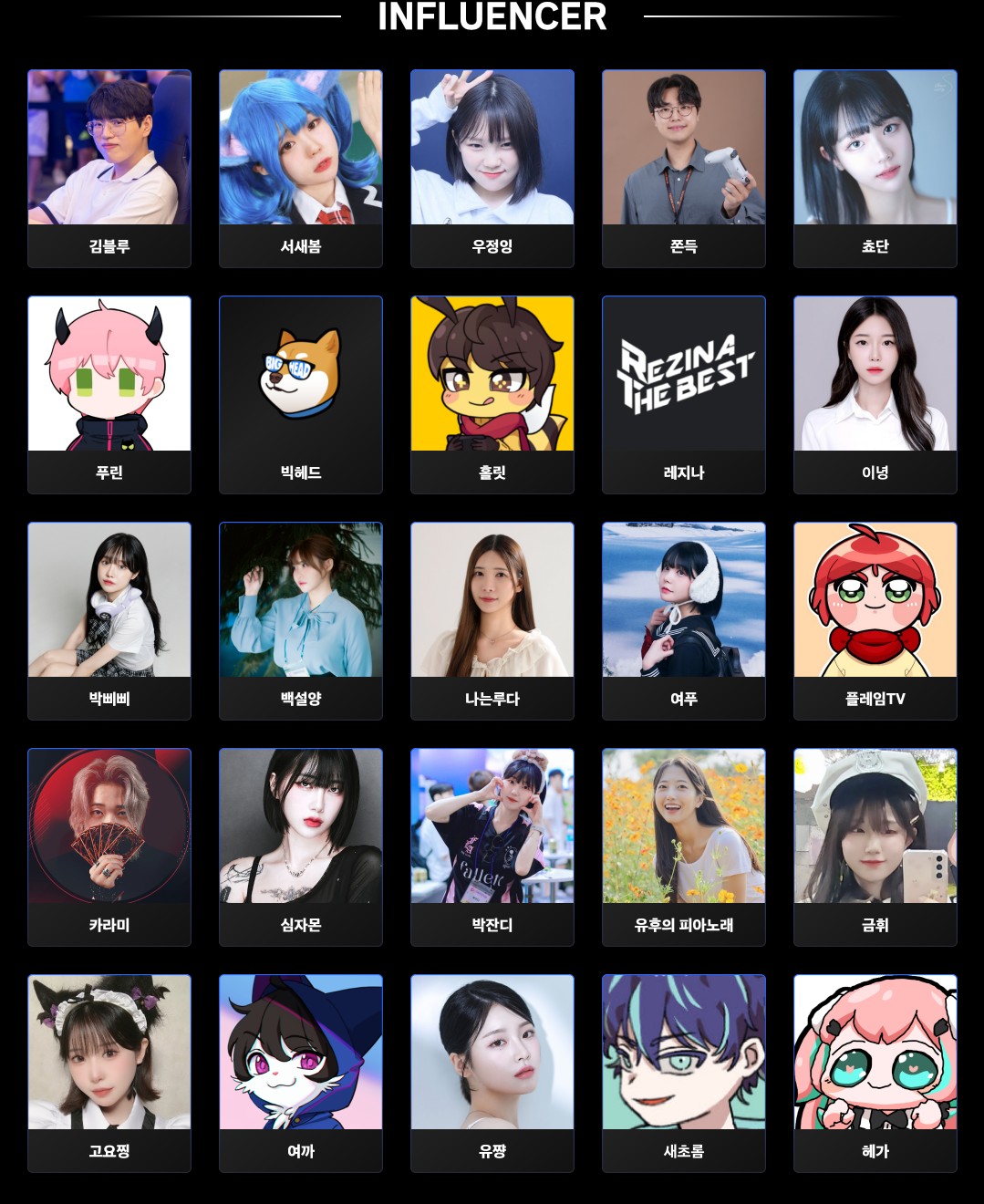Viewport: 984px width, 1204px height.
Task: Tap the 초단 influencer tile
Action: (x=875, y=168)
